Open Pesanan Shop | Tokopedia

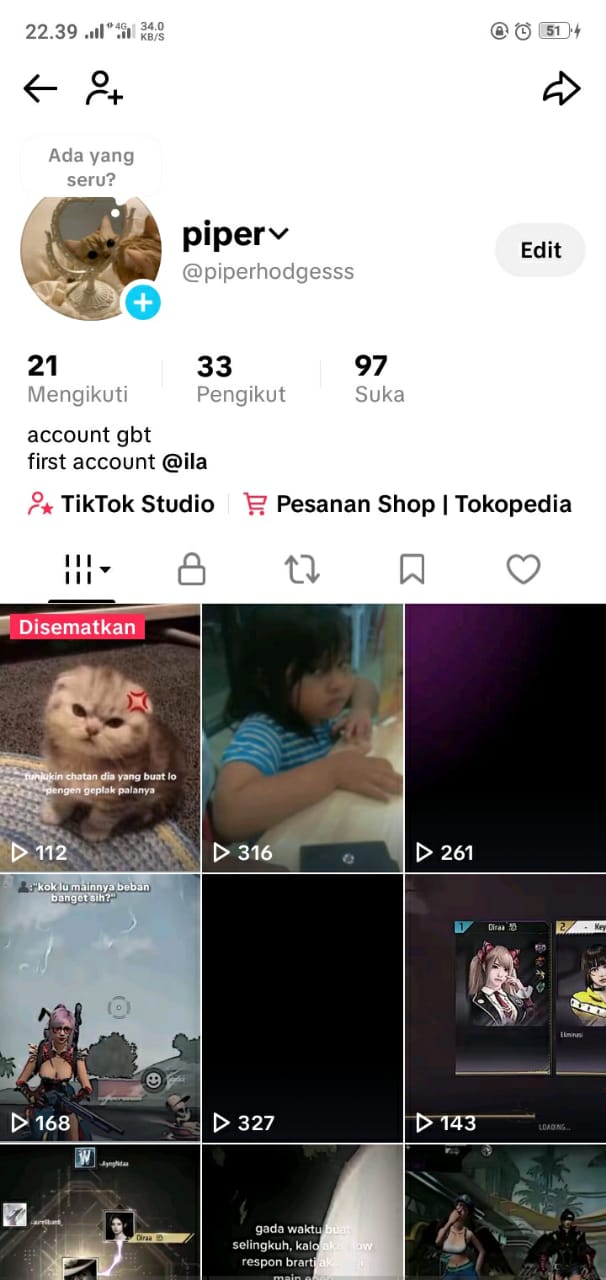pos(409,504)
